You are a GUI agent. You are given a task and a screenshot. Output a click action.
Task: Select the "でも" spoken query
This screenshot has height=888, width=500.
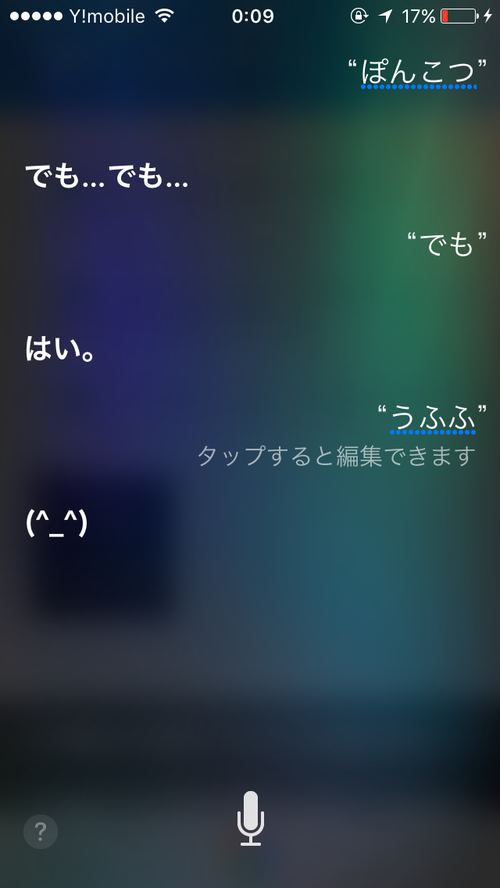[448, 245]
